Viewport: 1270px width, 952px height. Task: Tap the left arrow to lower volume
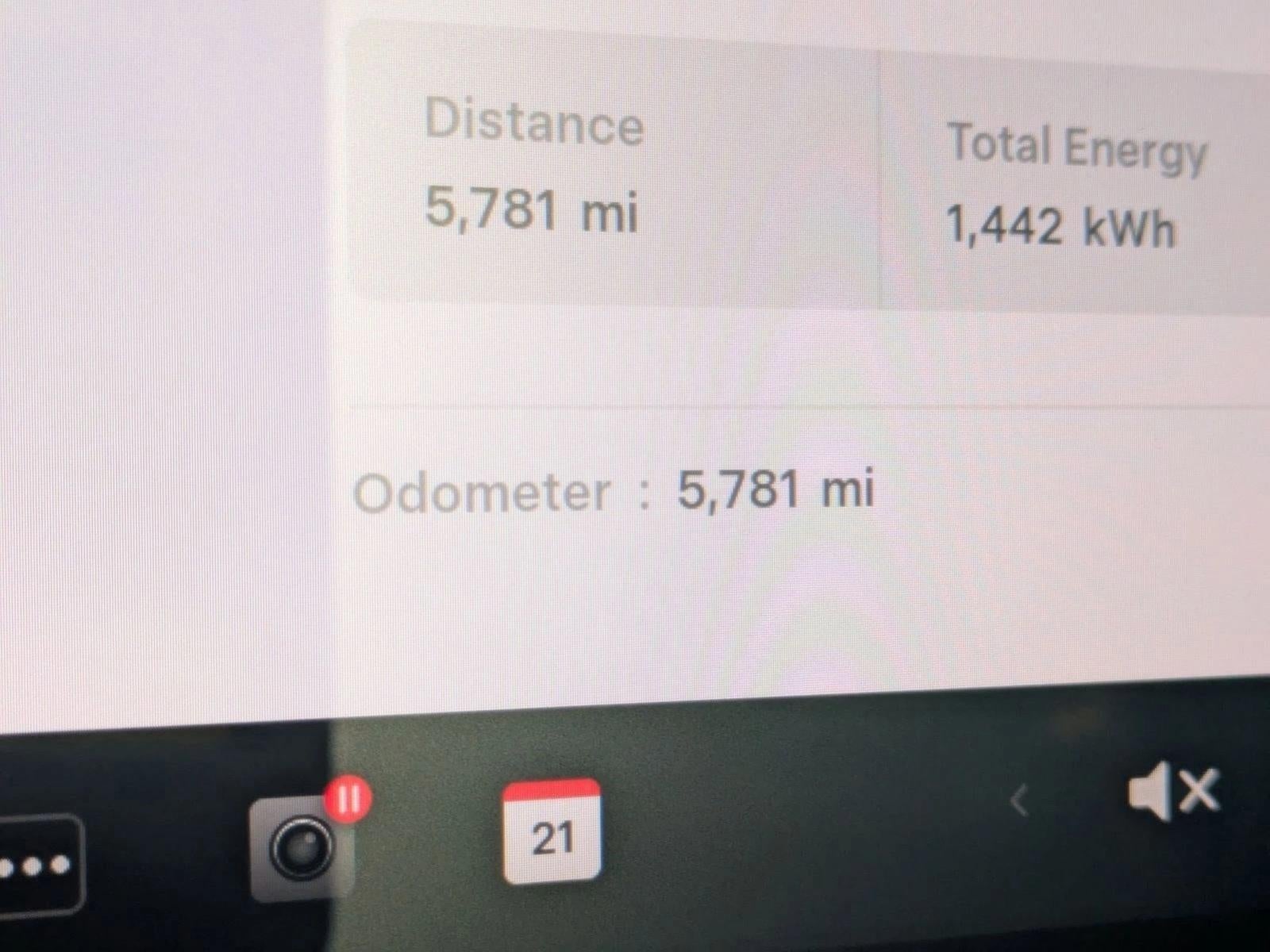[x=1020, y=800]
